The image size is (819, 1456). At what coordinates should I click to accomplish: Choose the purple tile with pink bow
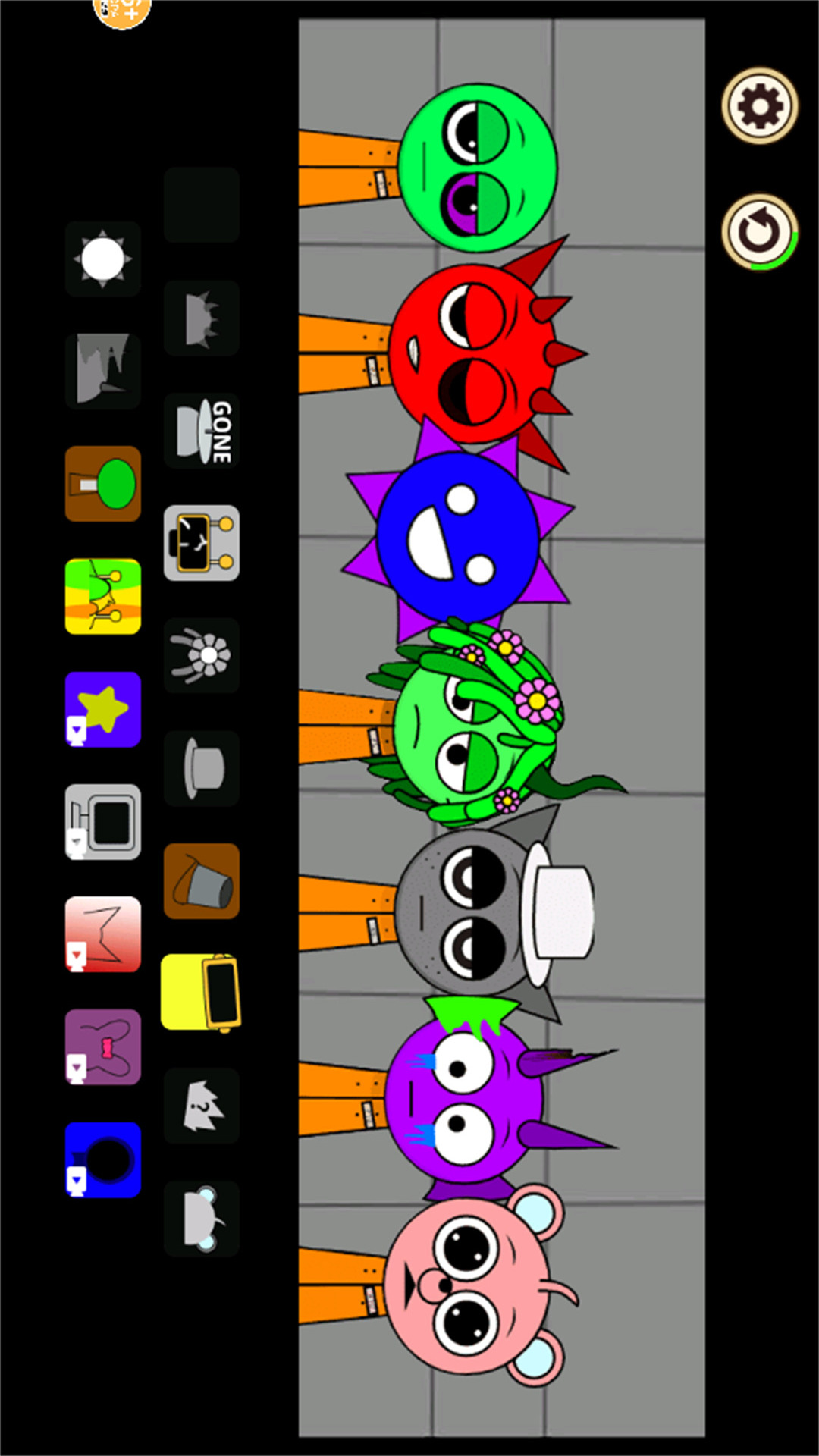pyautogui.click(x=103, y=1046)
